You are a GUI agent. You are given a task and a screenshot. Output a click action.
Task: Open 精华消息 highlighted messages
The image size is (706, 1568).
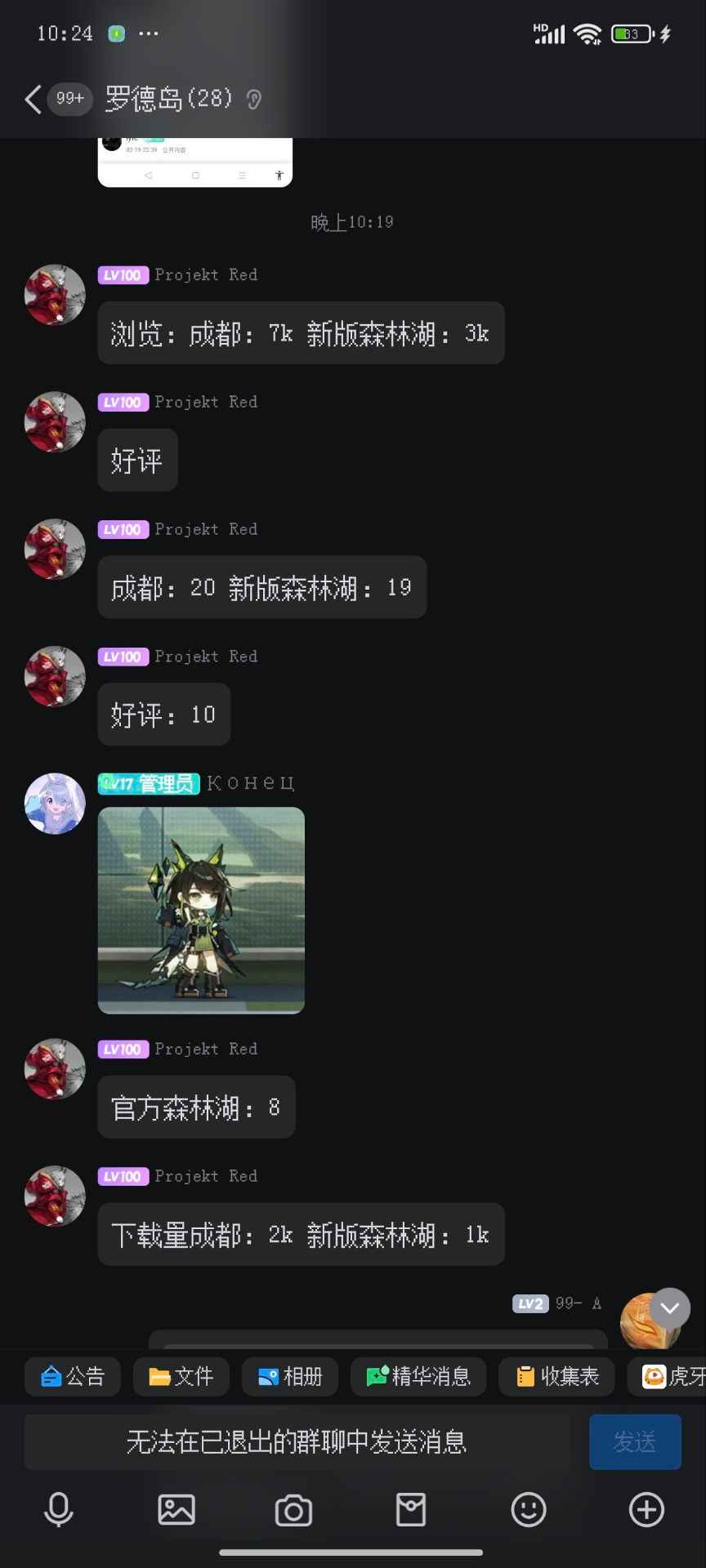click(x=418, y=1377)
